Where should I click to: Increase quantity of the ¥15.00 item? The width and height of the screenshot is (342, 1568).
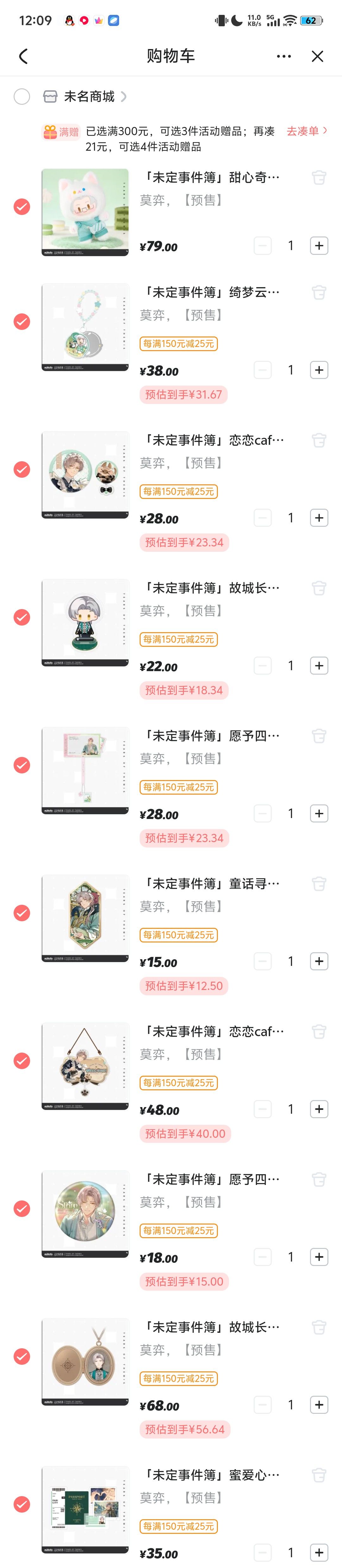point(319,961)
